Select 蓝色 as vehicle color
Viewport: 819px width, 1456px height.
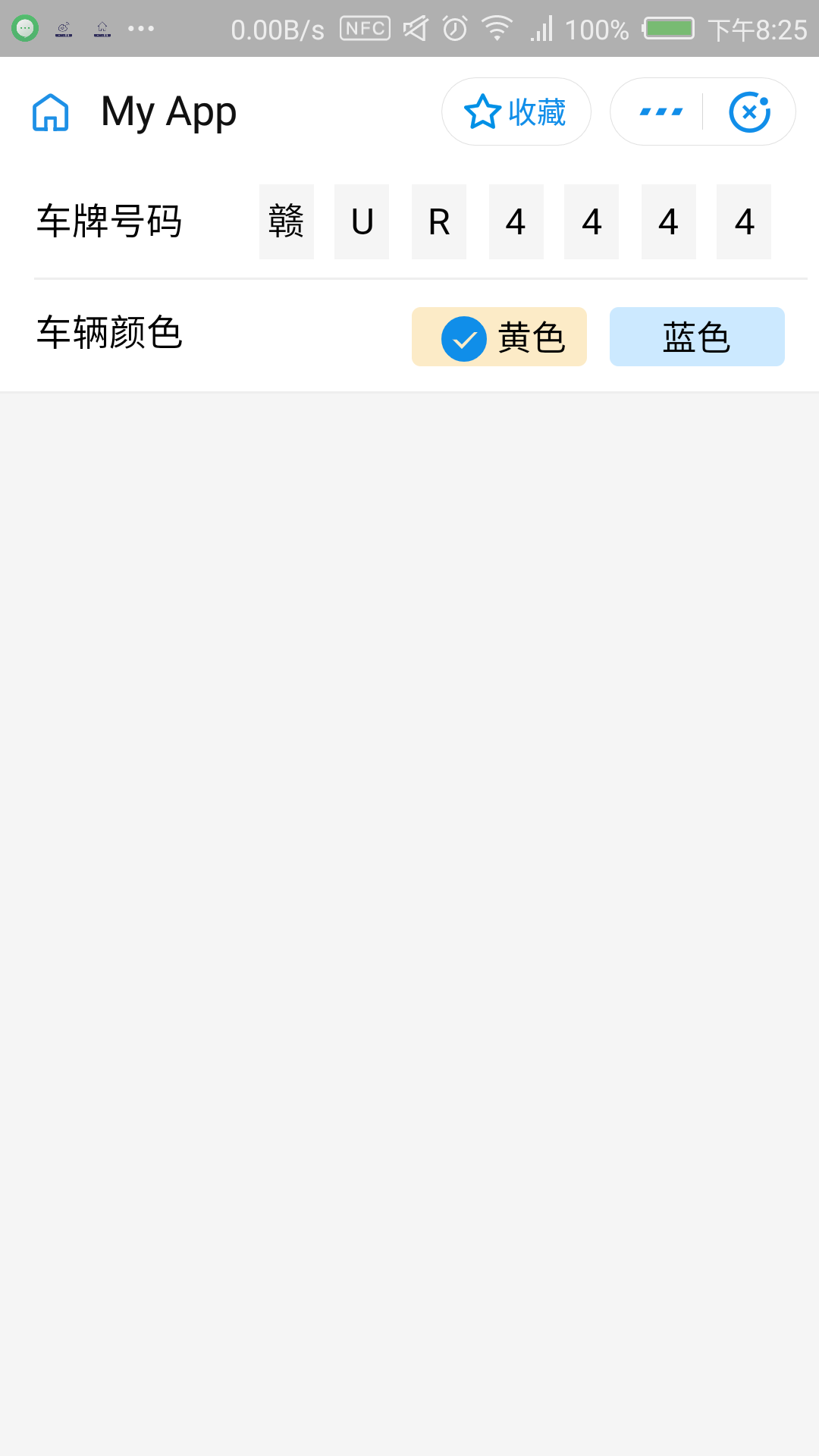point(697,337)
